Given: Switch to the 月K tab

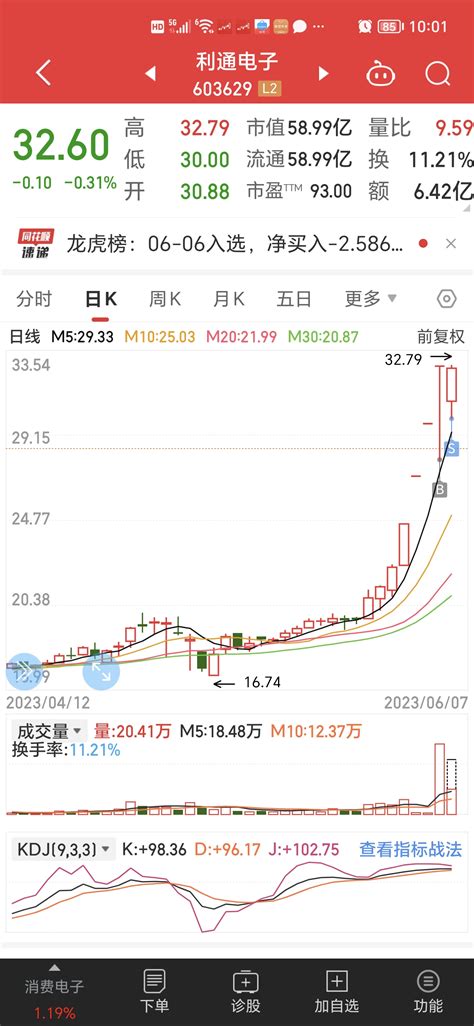Looking at the screenshot, I should coord(228,299).
